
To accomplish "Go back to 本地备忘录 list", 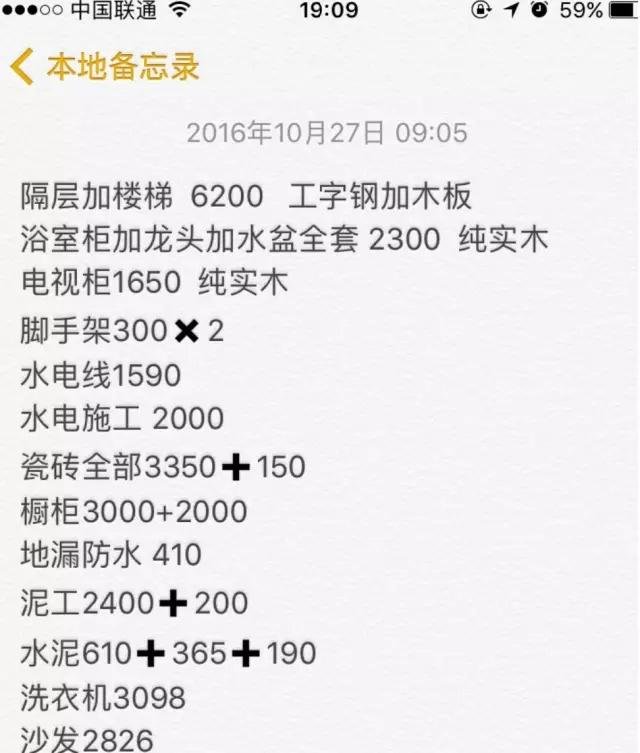I will (x=105, y=67).
